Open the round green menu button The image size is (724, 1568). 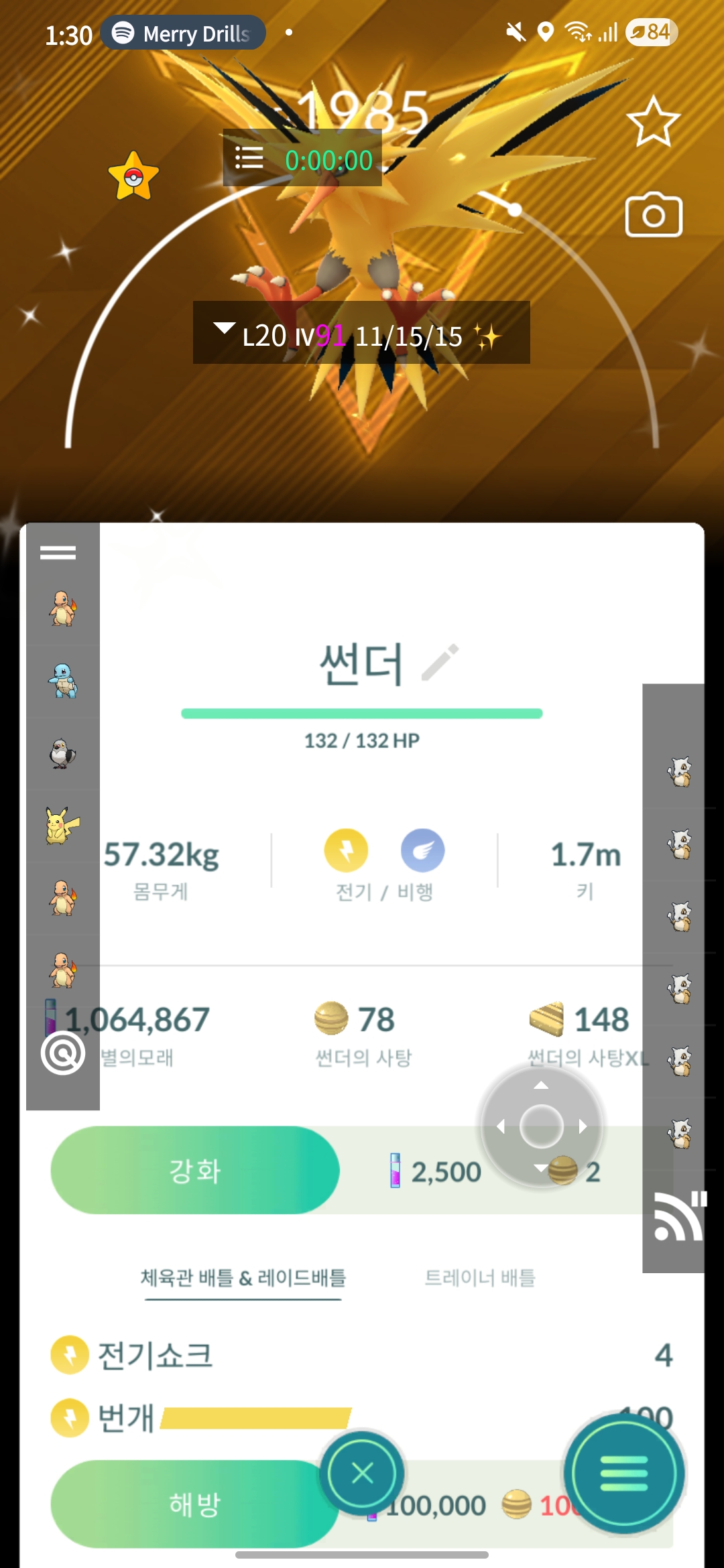click(x=624, y=1474)
